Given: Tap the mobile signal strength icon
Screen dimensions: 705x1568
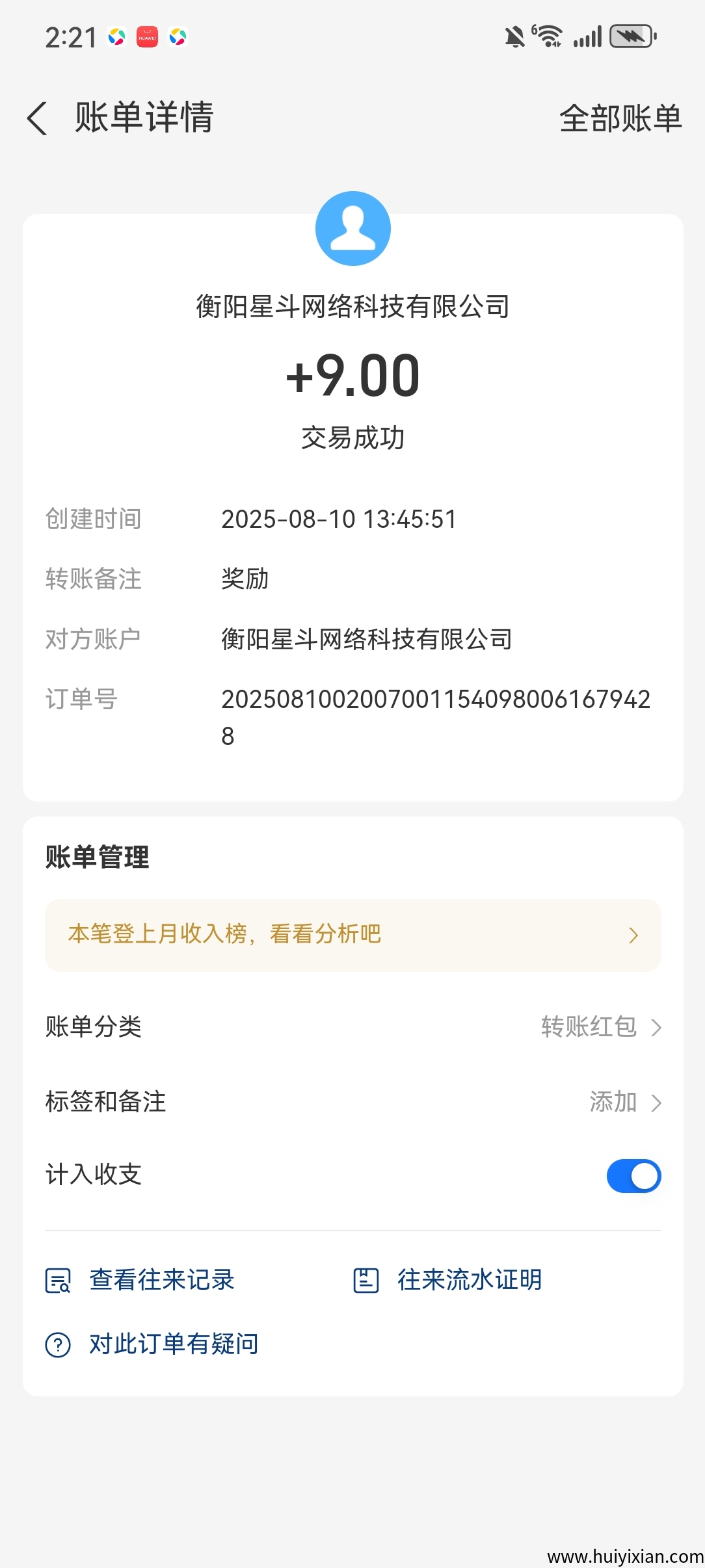Looking at the screenshot, I should point(586,37).
